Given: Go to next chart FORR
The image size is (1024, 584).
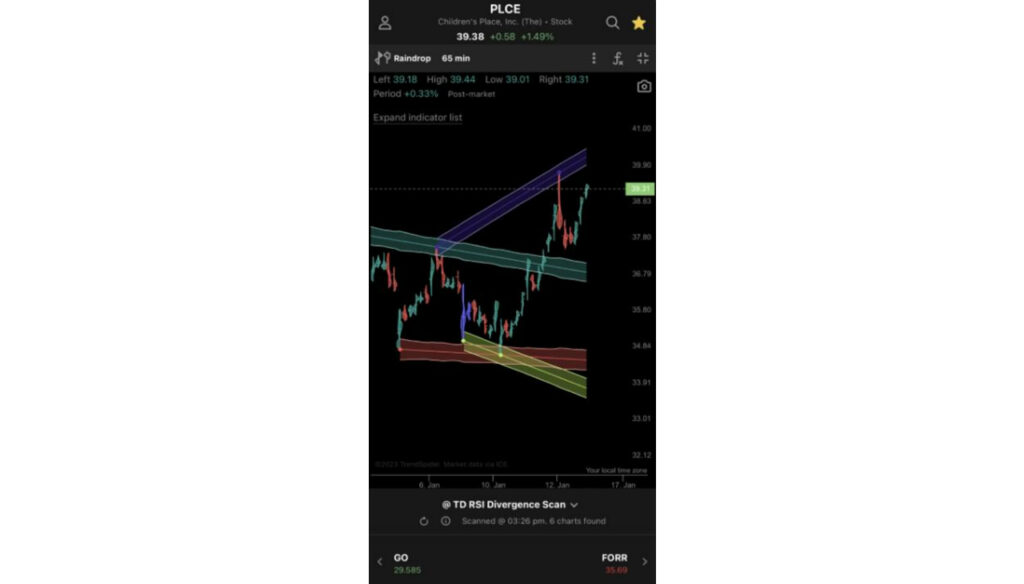Looking at the screenshot, I should [x=643, y=562].
